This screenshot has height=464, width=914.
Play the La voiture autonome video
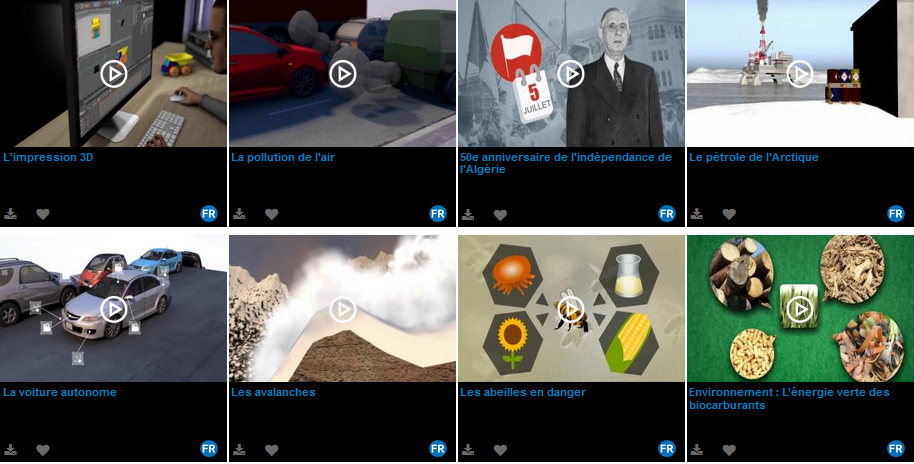[114, 309]
